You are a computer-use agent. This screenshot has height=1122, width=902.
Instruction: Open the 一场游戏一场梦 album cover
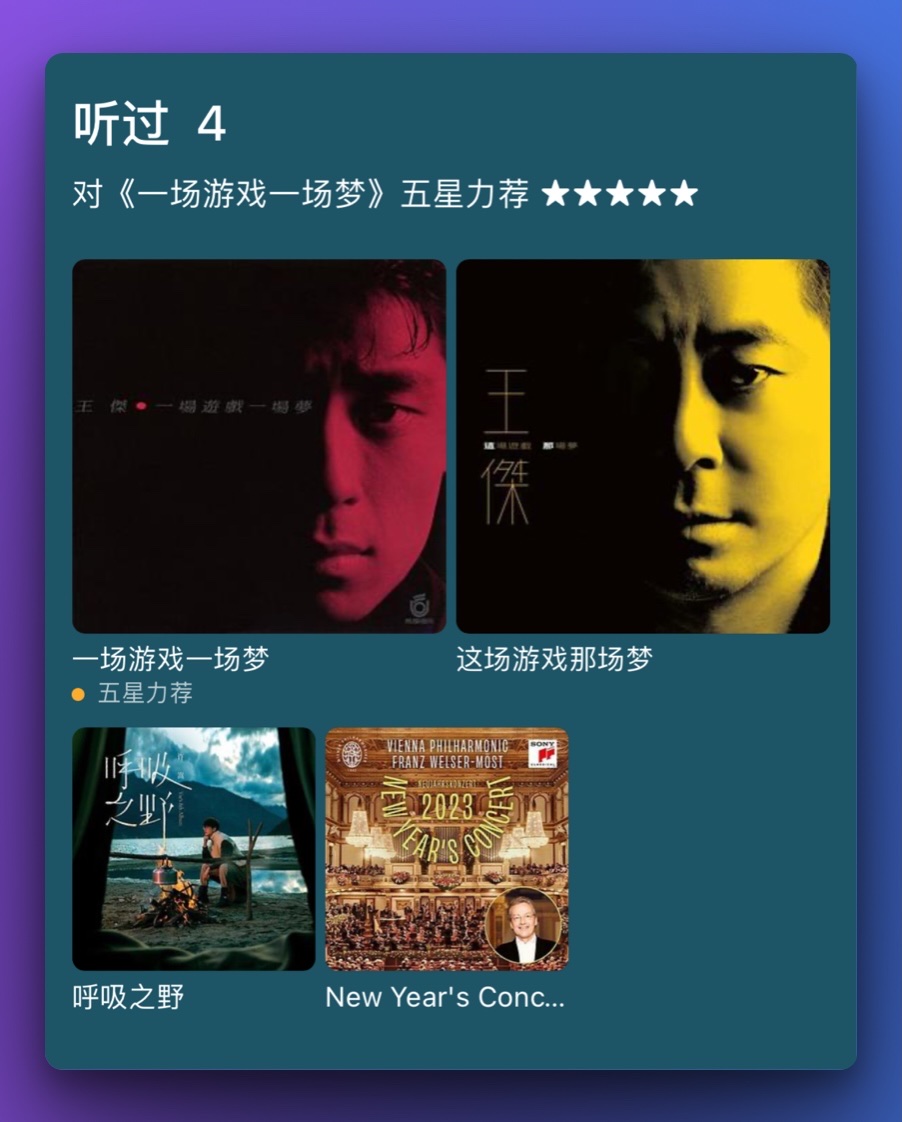[x=259, y=446]
